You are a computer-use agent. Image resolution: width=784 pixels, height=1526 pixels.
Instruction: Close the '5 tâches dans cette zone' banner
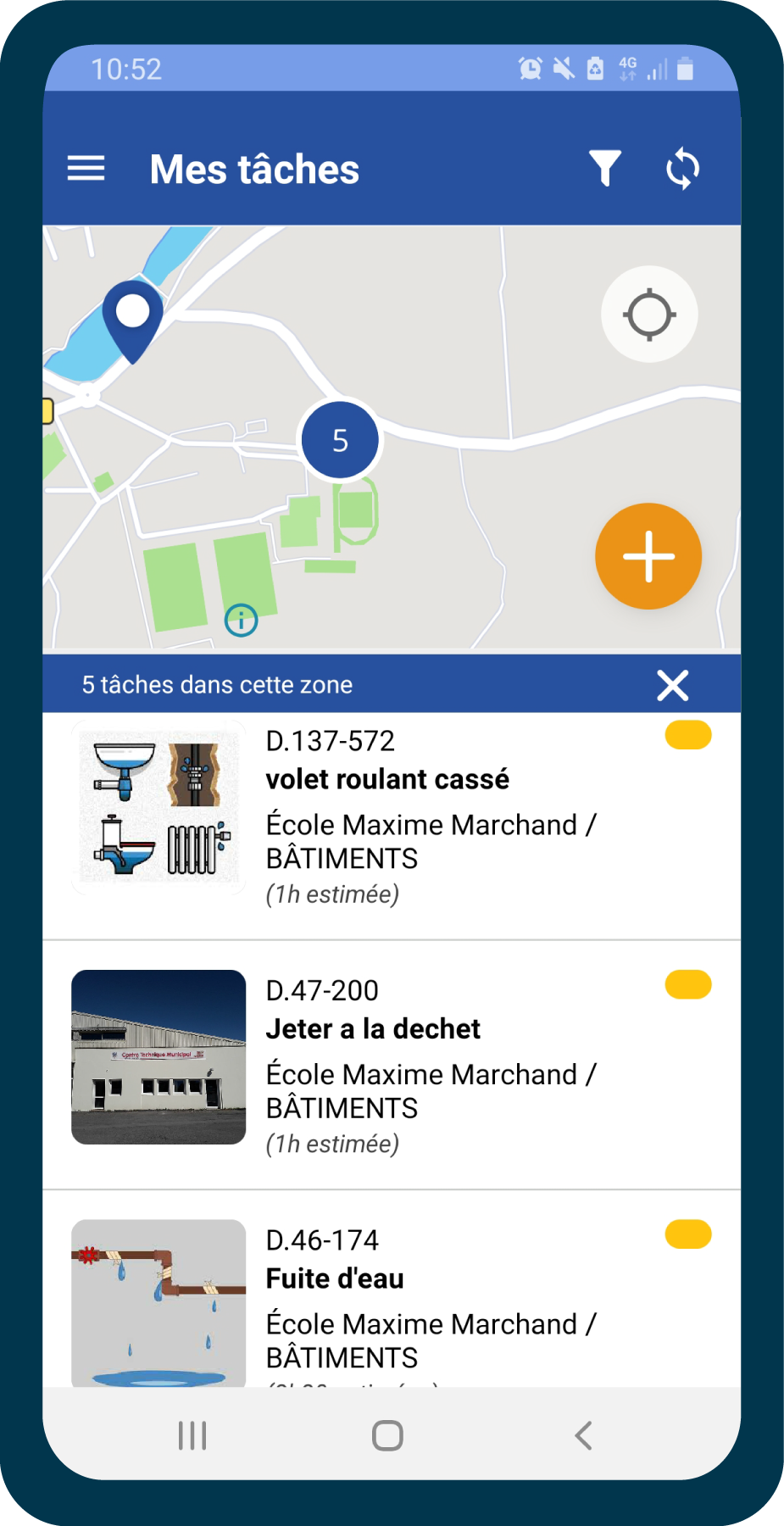point(672,685)
